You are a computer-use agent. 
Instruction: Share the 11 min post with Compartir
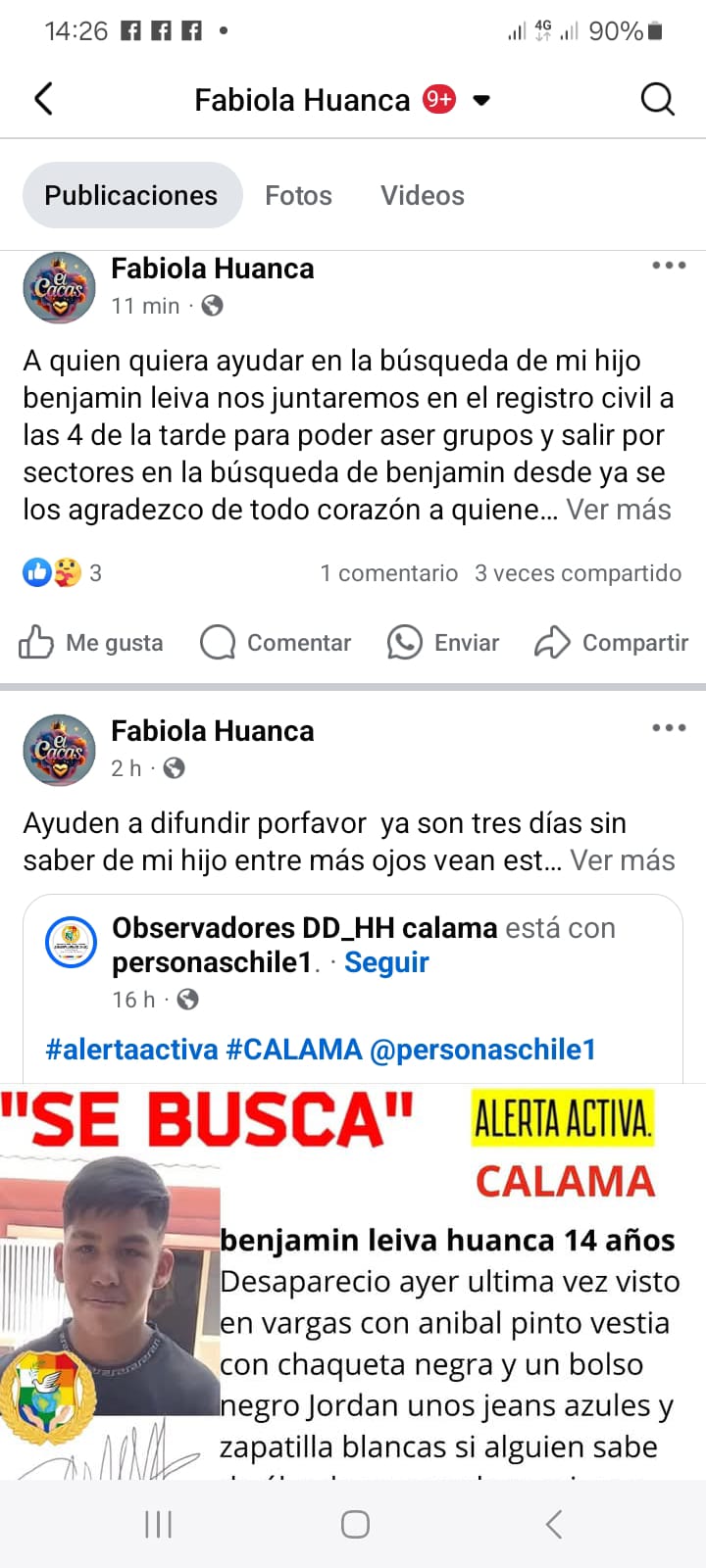tap(612, 643)
